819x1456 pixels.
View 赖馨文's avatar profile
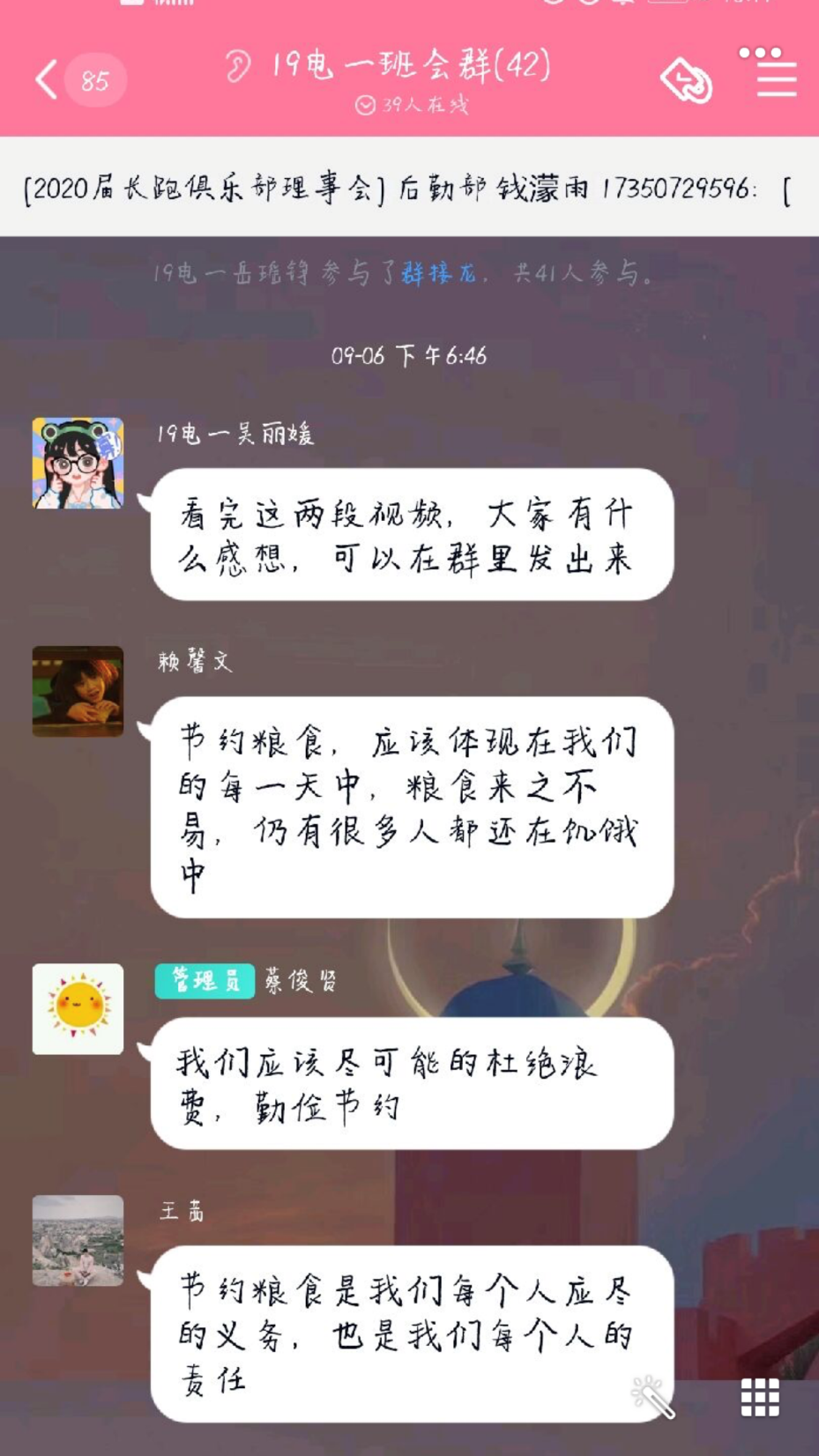(78, 691)
